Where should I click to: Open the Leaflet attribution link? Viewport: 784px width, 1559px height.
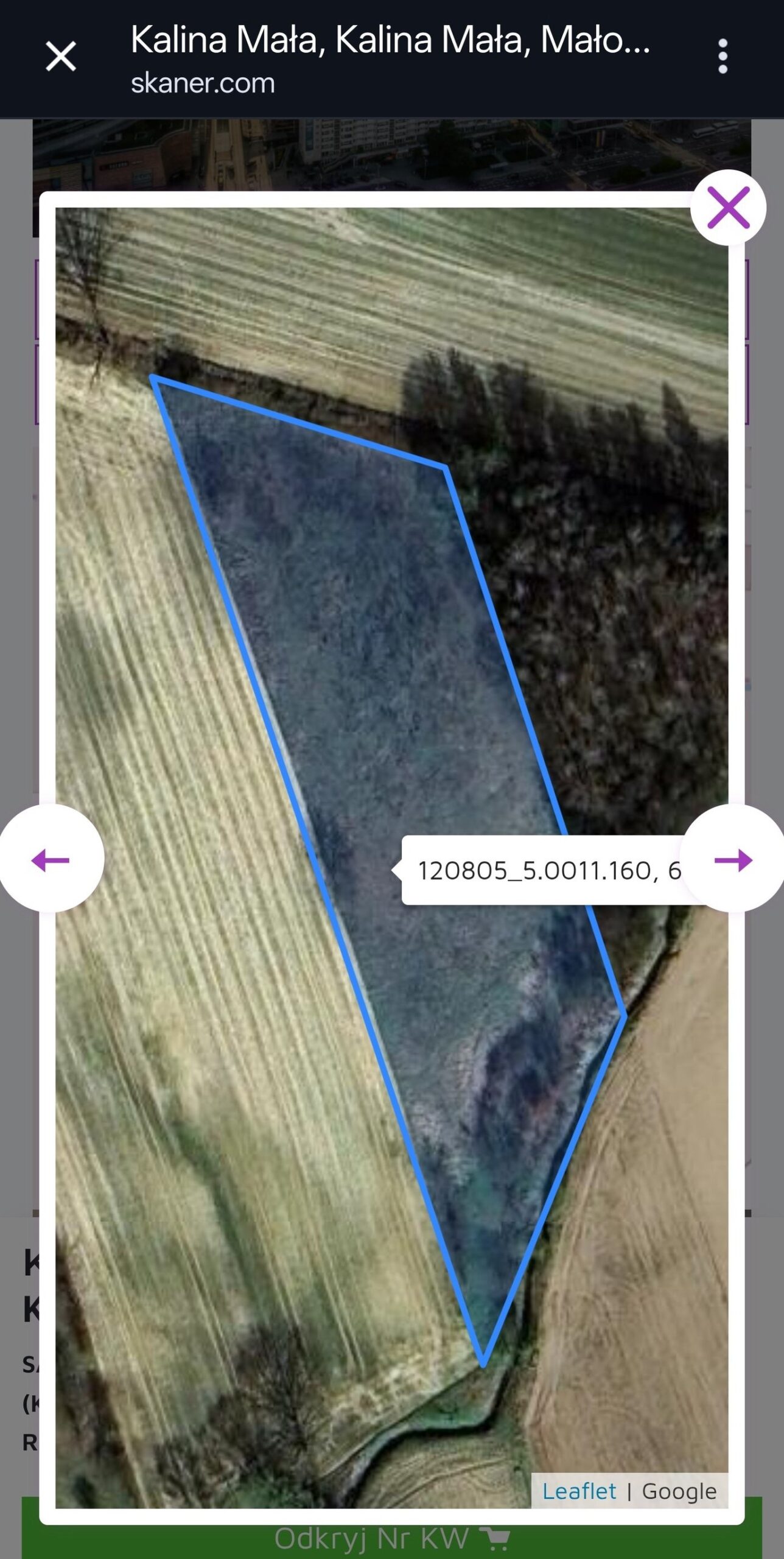pyautogui.click(x=579, y=1491)
